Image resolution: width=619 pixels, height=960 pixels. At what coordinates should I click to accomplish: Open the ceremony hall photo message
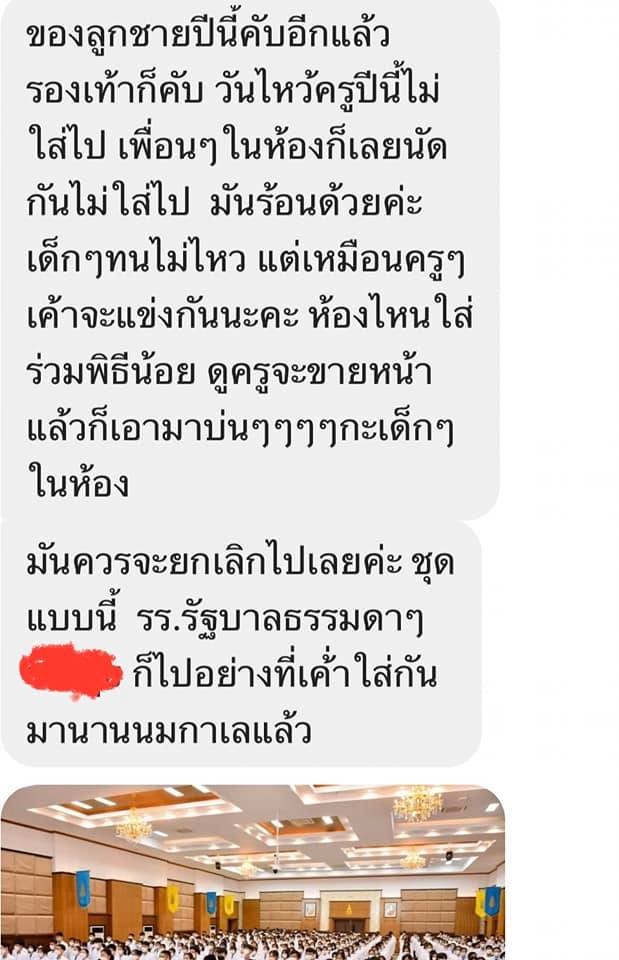point(252,870)
